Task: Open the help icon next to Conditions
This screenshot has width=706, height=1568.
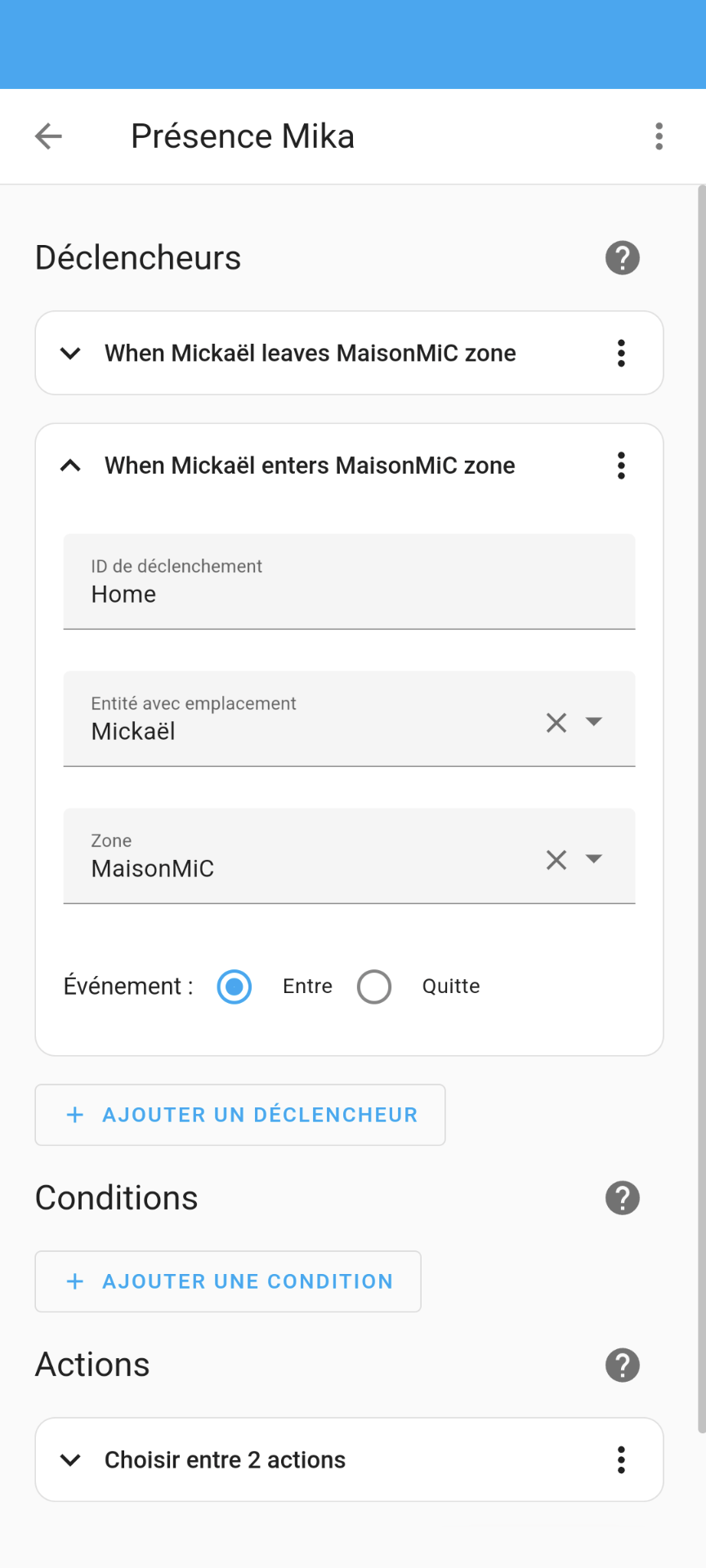Action: click(622, 1198)
